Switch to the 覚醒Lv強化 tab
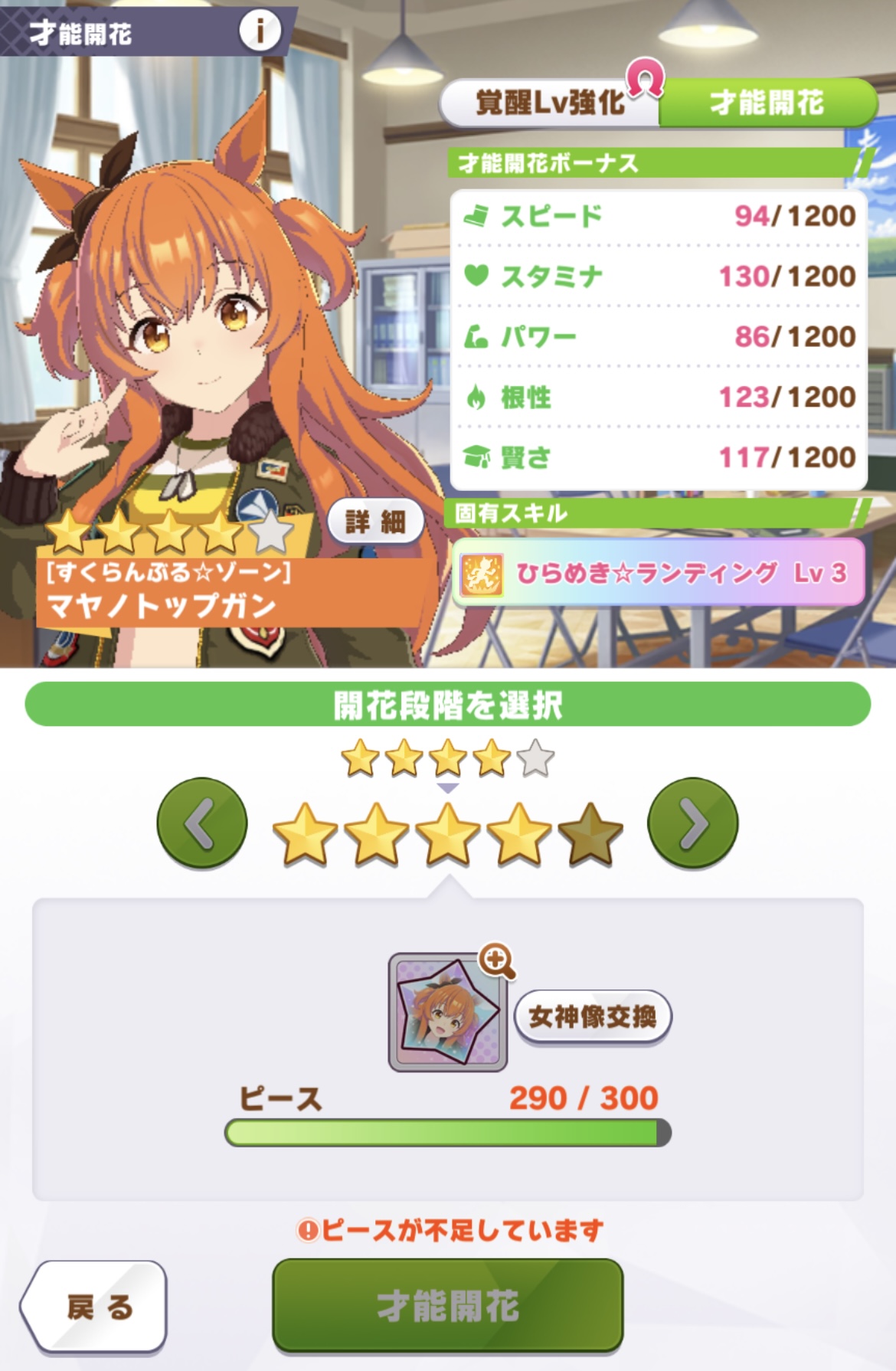Viewport: 896px width, 1371px height. pos(549,103)
